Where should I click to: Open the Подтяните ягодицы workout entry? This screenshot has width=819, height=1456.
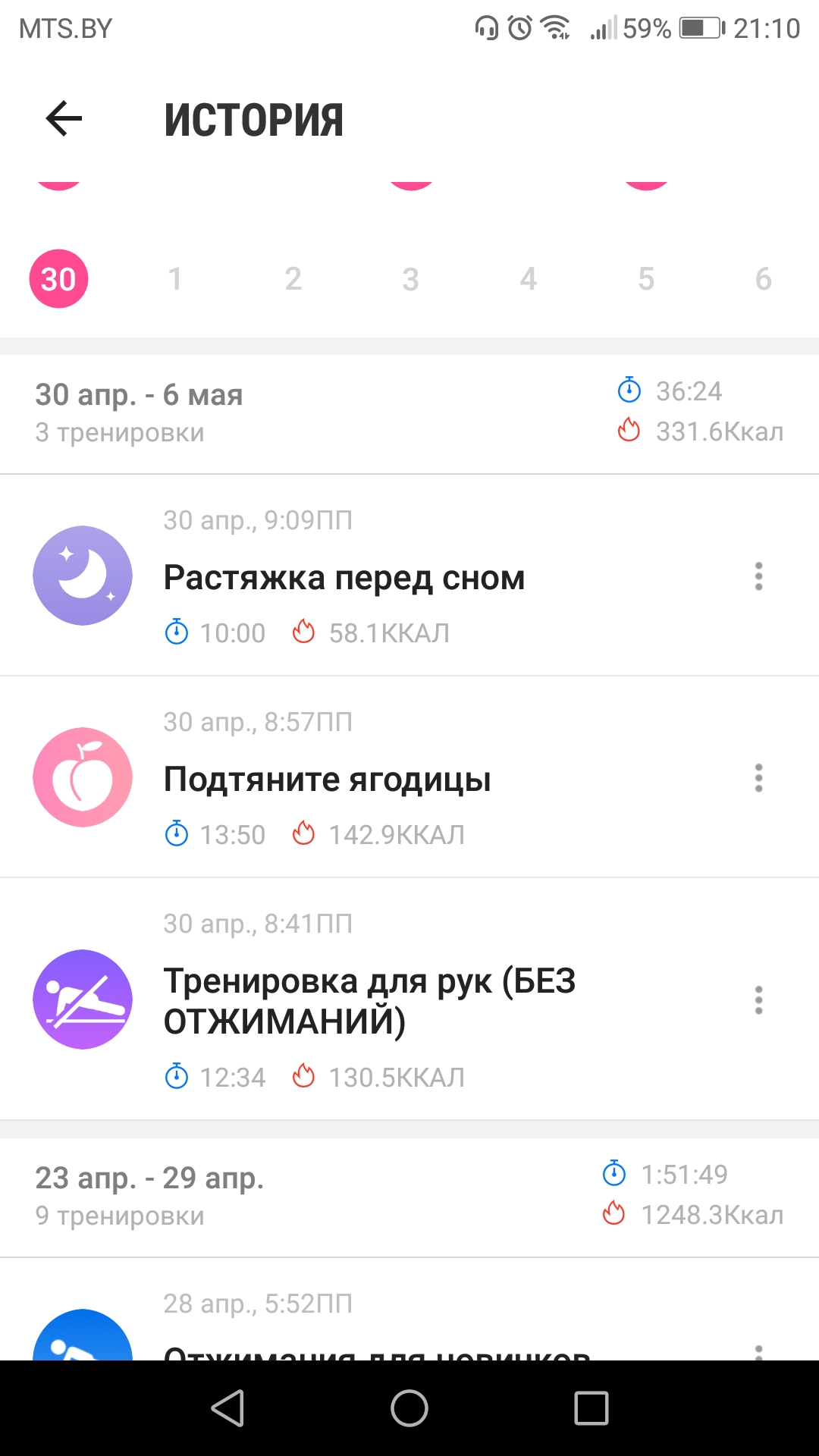tap(328, 780)
